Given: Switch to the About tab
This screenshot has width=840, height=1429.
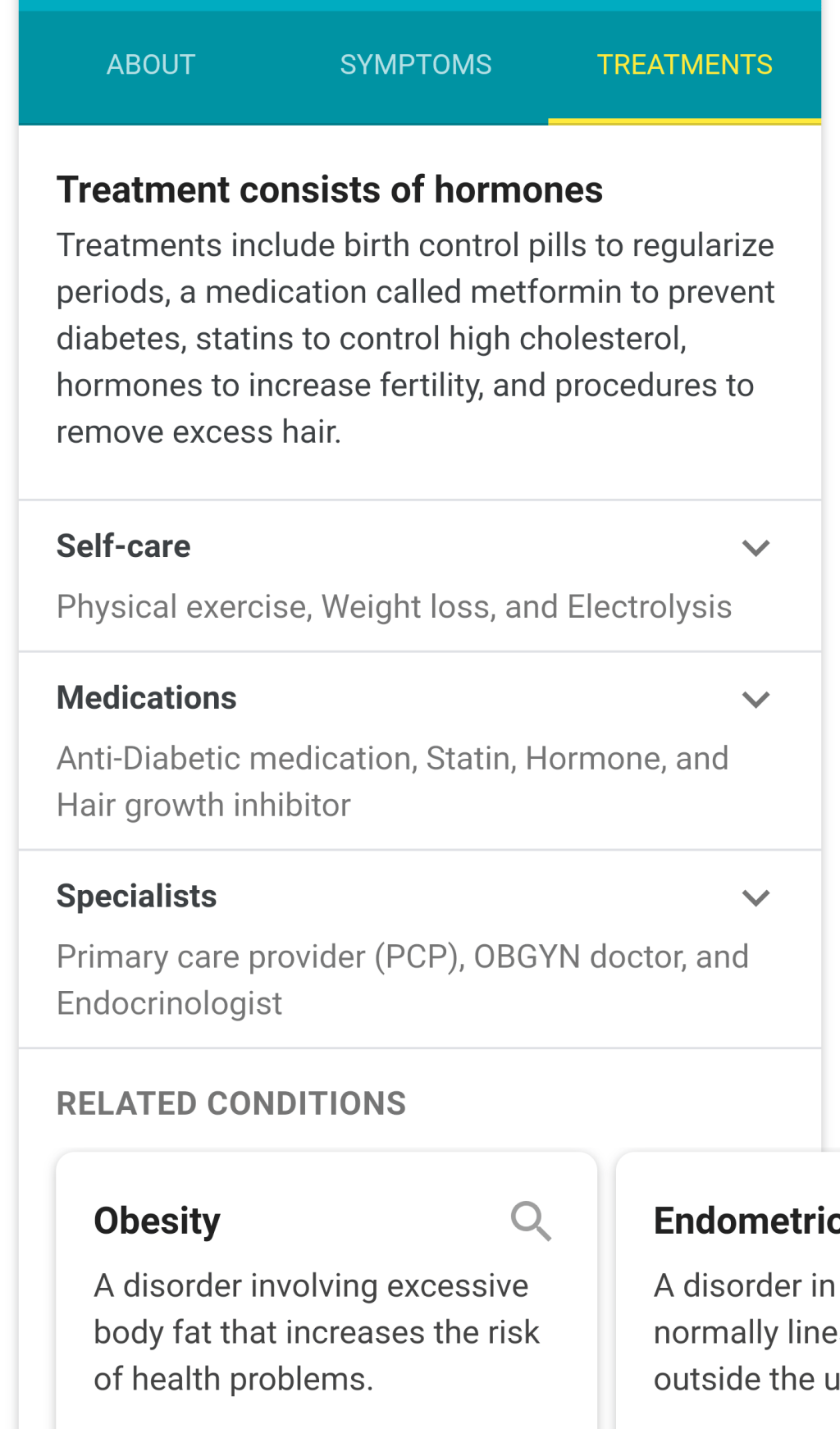Looking at the screenshot, I should [151, 65].
